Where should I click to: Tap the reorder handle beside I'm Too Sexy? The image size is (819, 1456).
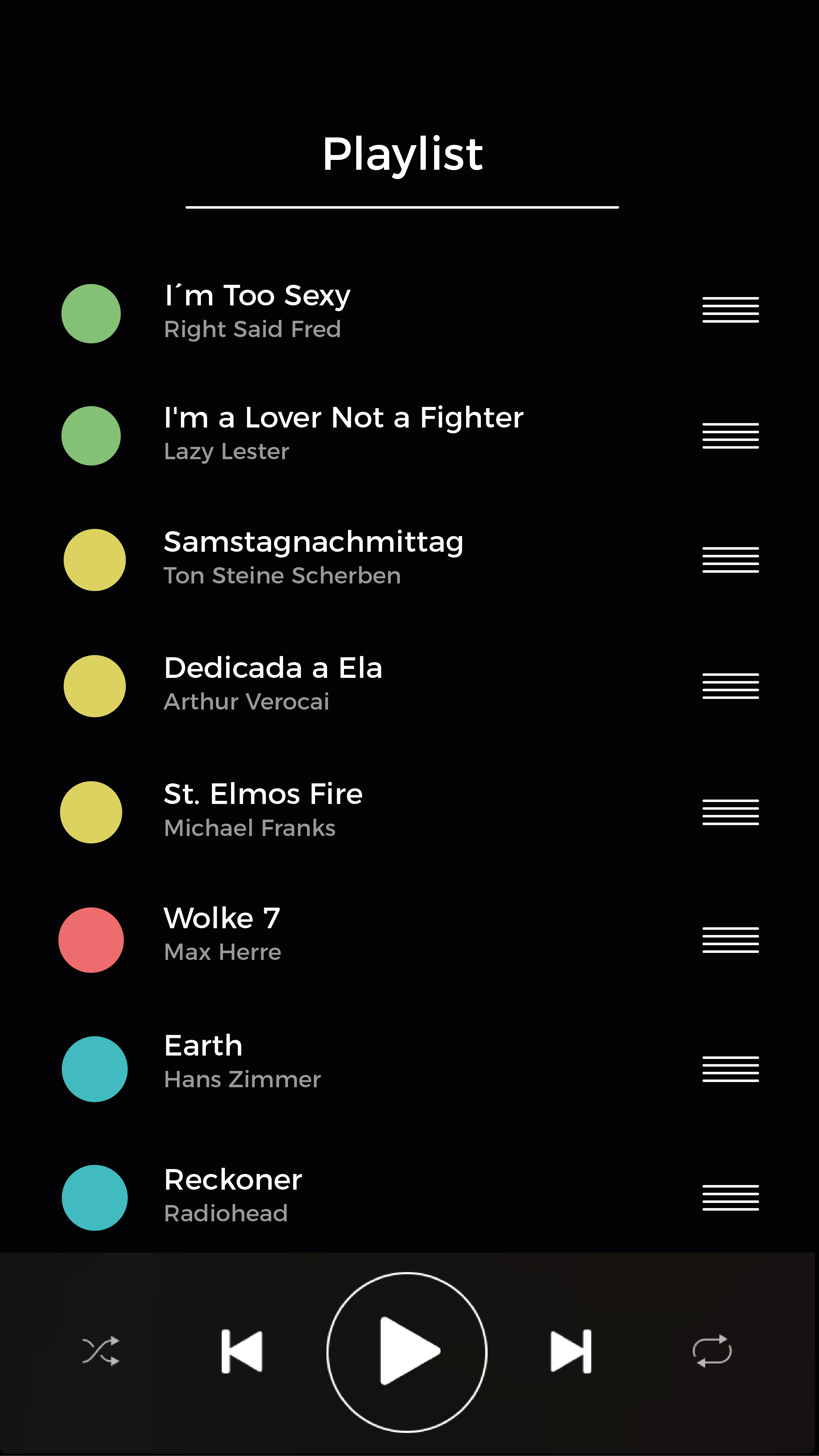(x=730, y=310)
